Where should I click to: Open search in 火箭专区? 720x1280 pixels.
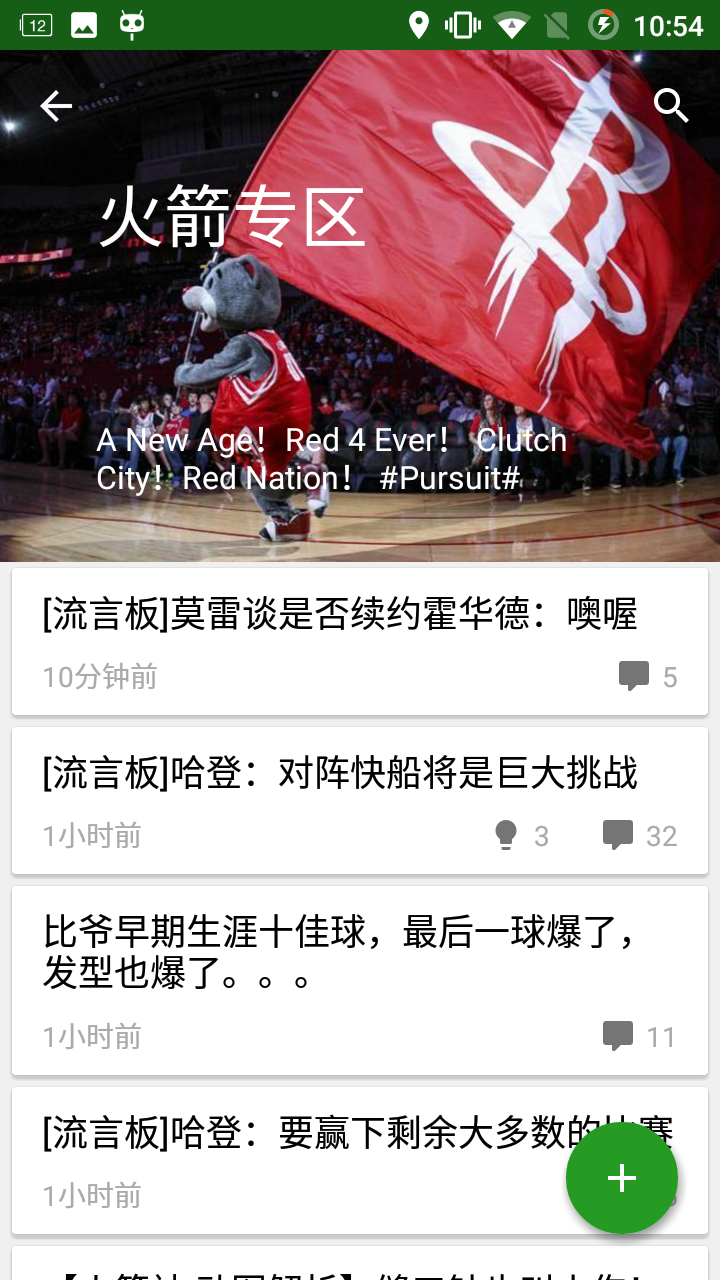pyautogui.click(x=671, y=106)
